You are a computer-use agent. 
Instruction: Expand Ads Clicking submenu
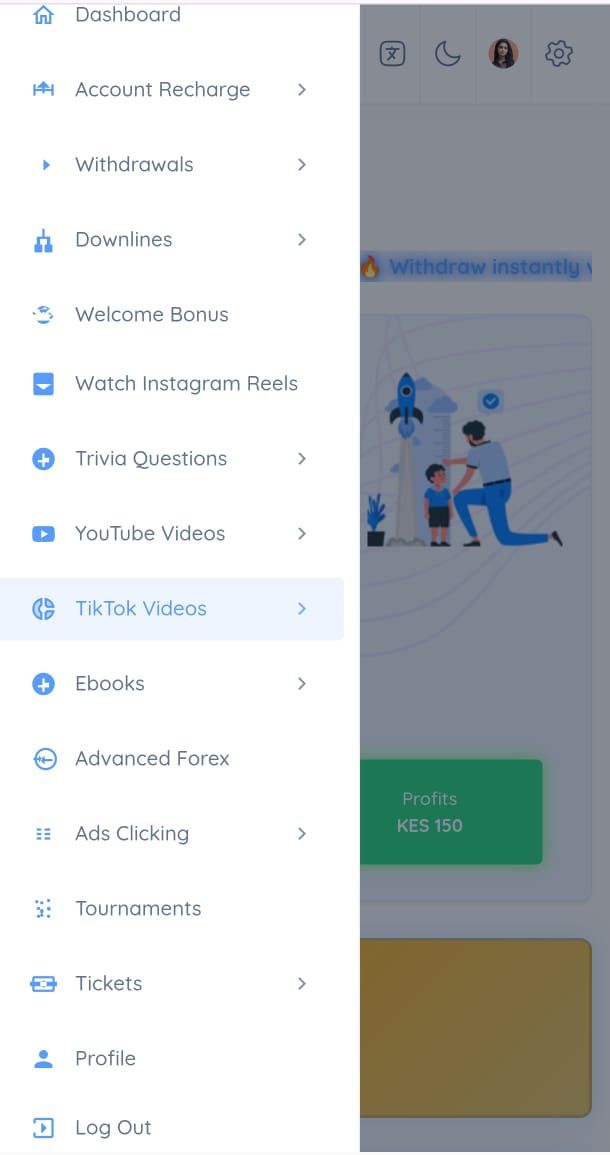pos(132,834)
